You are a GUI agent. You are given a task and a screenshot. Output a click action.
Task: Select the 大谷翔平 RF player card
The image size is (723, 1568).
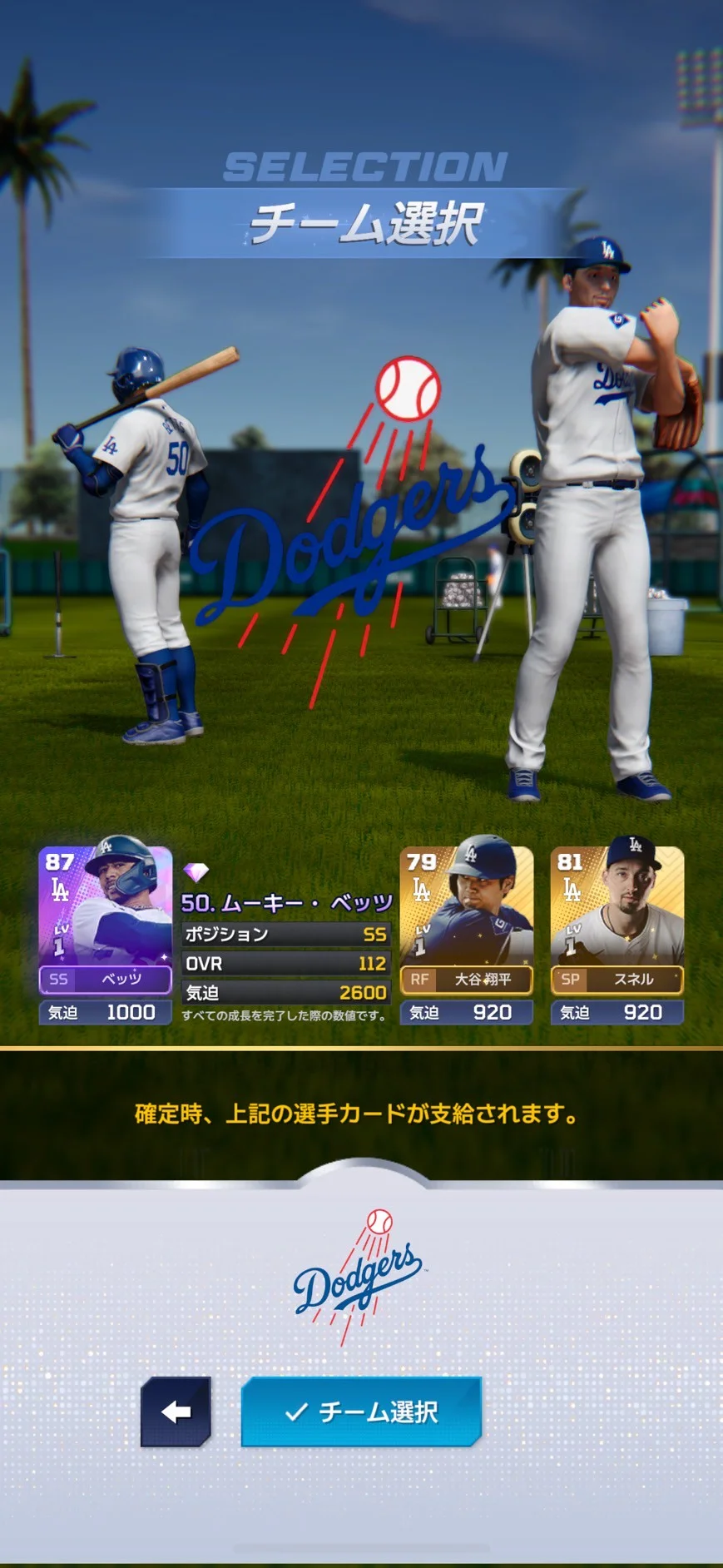[466, 920]
